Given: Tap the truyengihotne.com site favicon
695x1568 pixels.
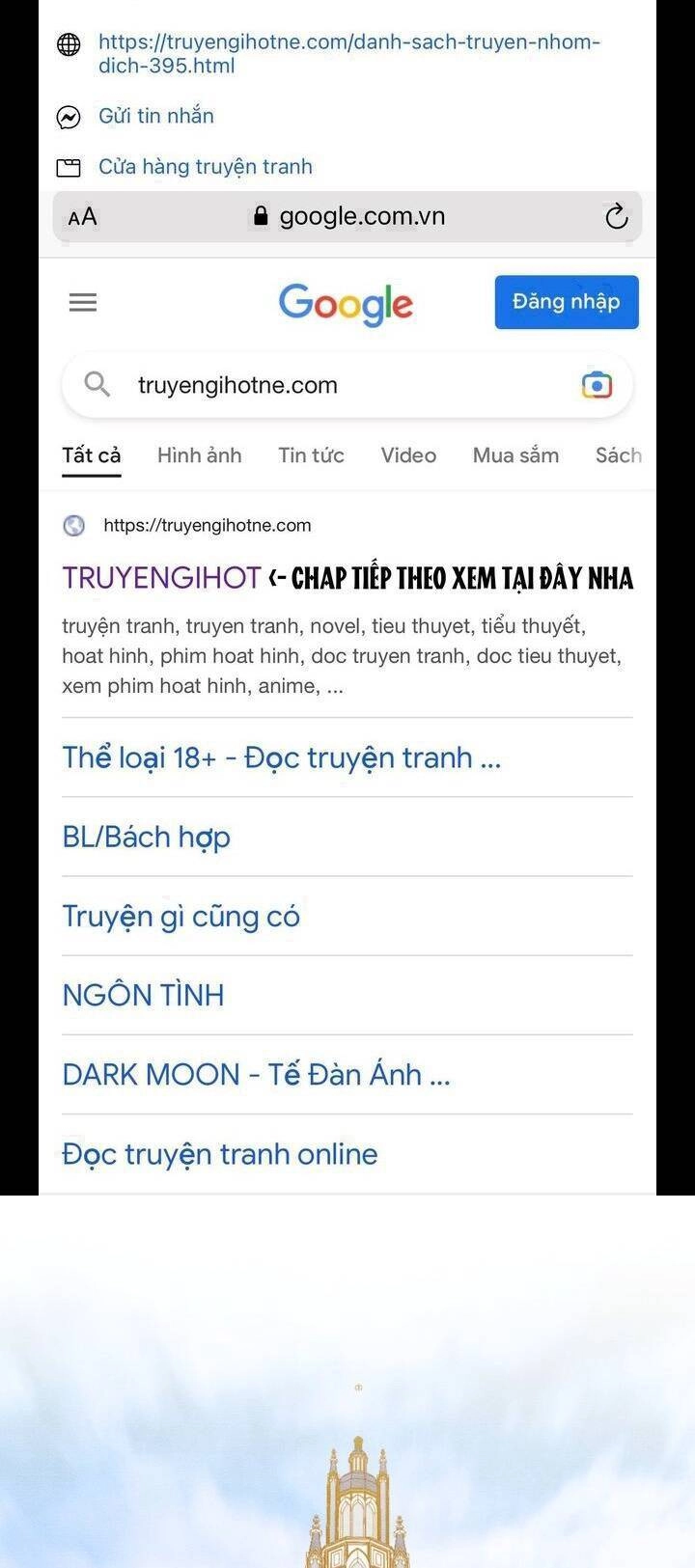Looking at the screenshot, I should coord(73,525).
